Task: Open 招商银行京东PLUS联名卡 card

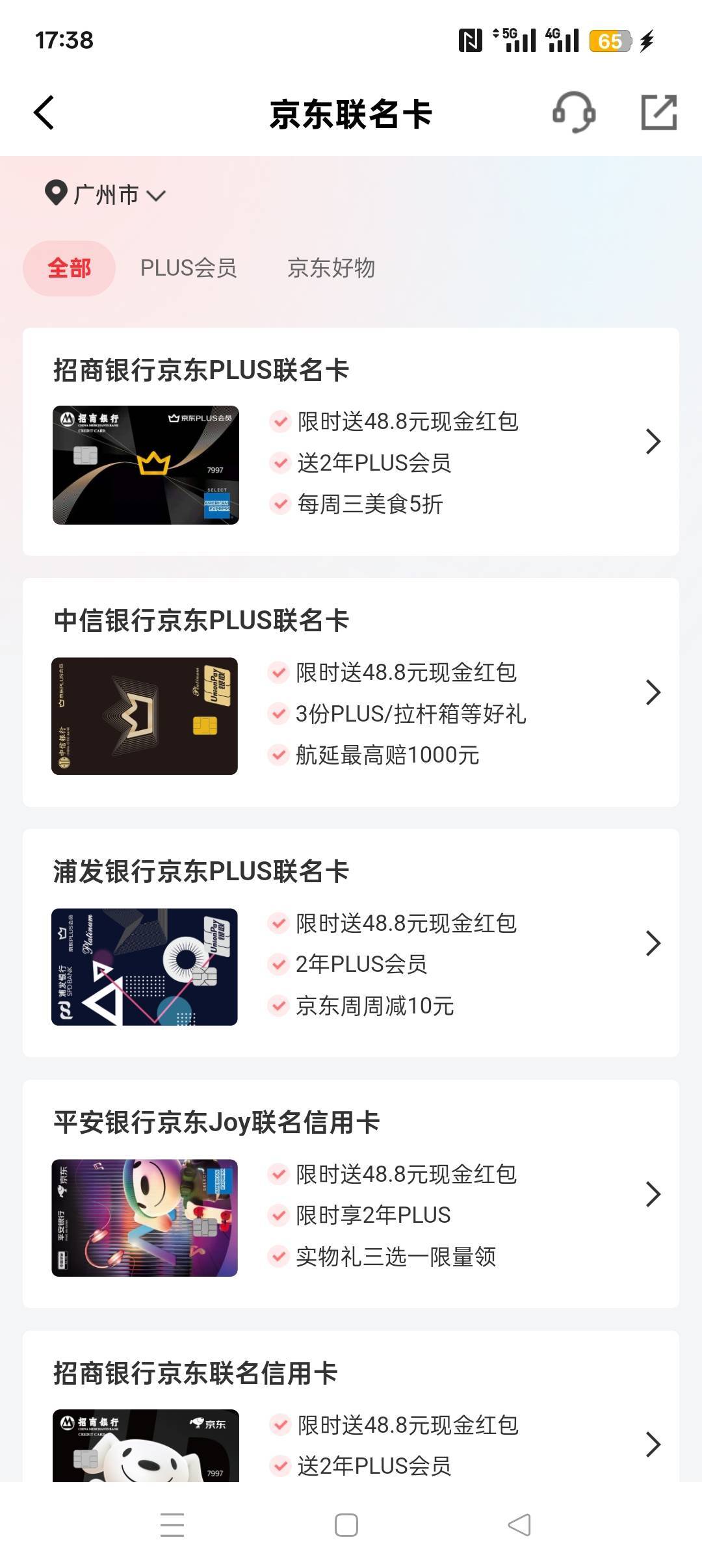Action: point(351,442)
